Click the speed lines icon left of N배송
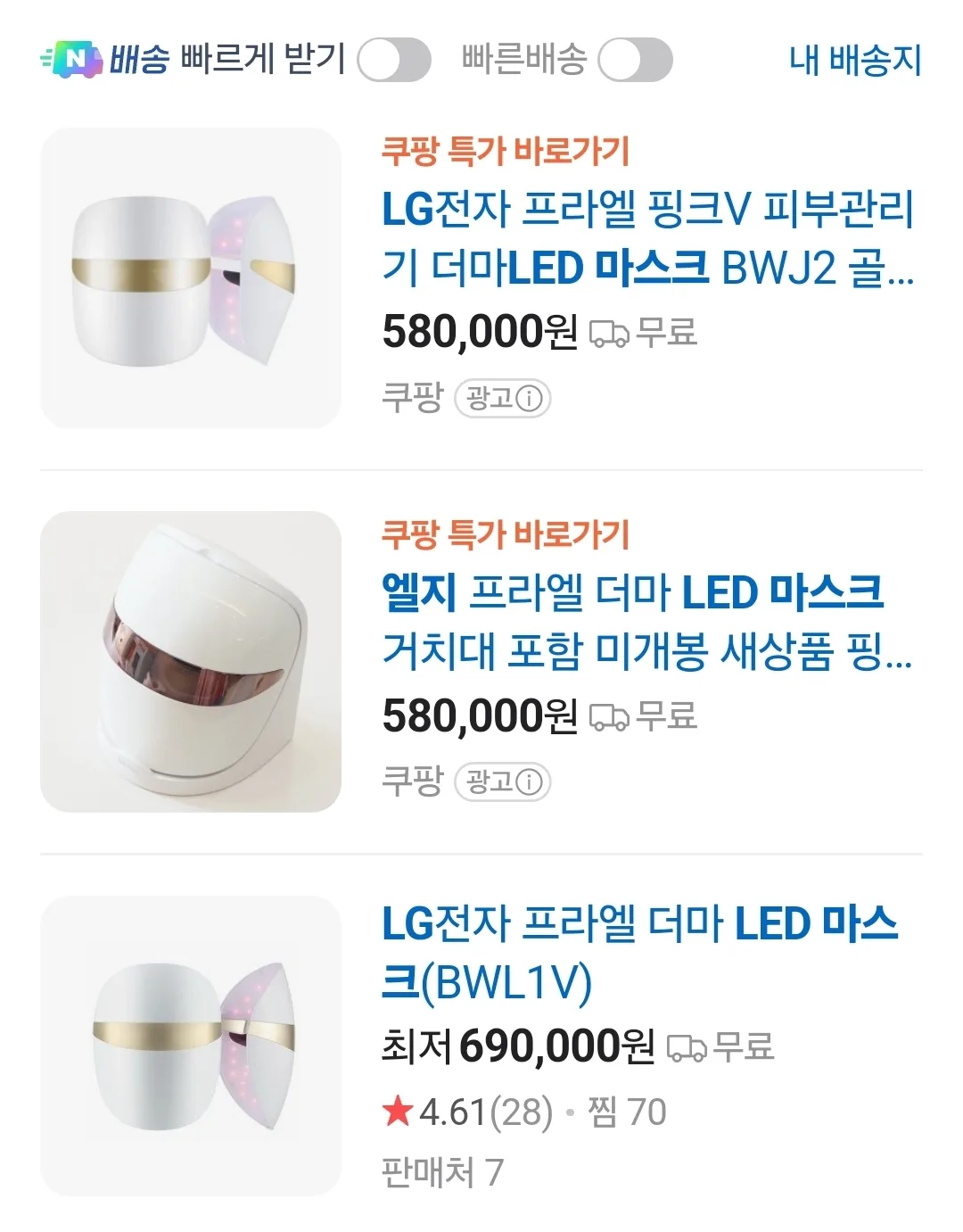This screenshot has width=963, height=1232. (x=46, y=59)
